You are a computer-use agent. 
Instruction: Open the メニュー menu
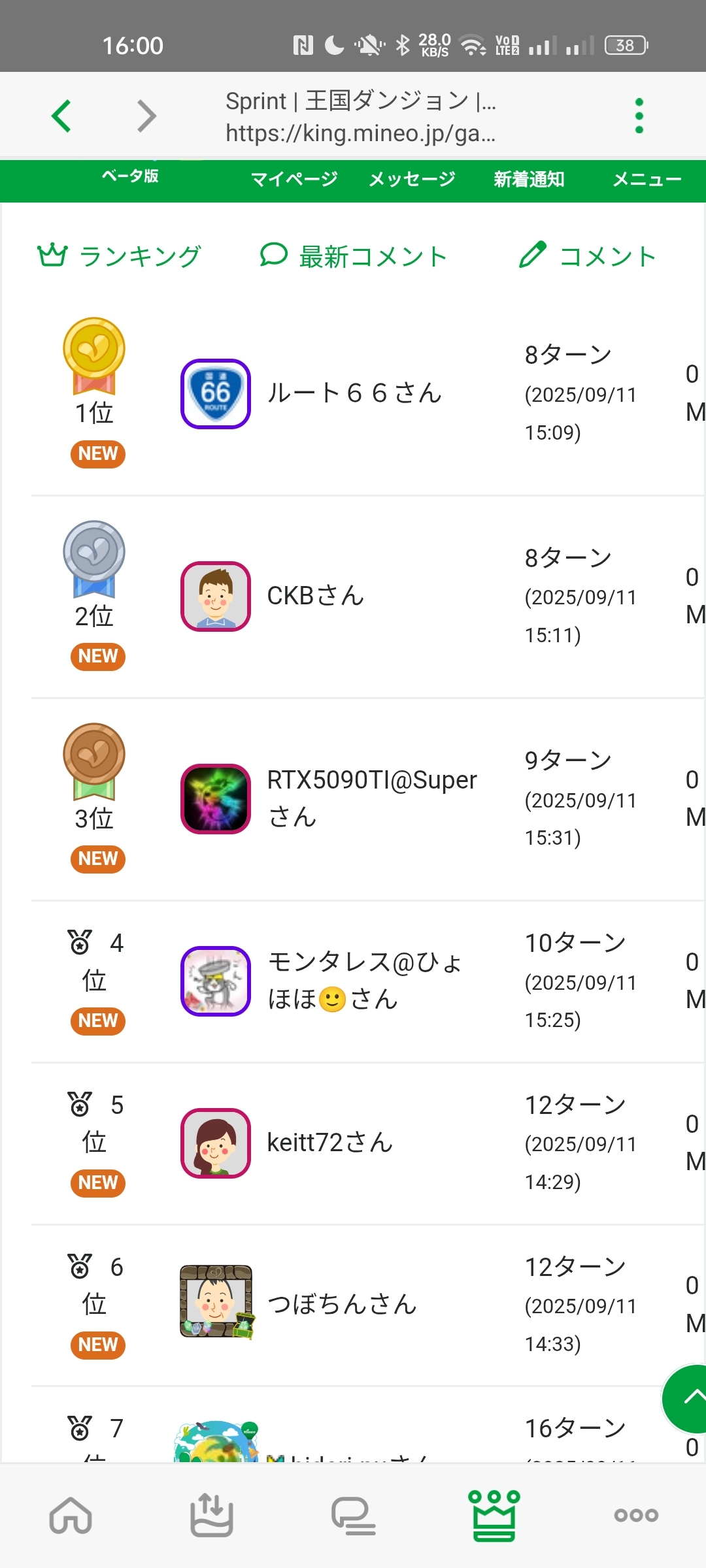[x=647, y=179]
